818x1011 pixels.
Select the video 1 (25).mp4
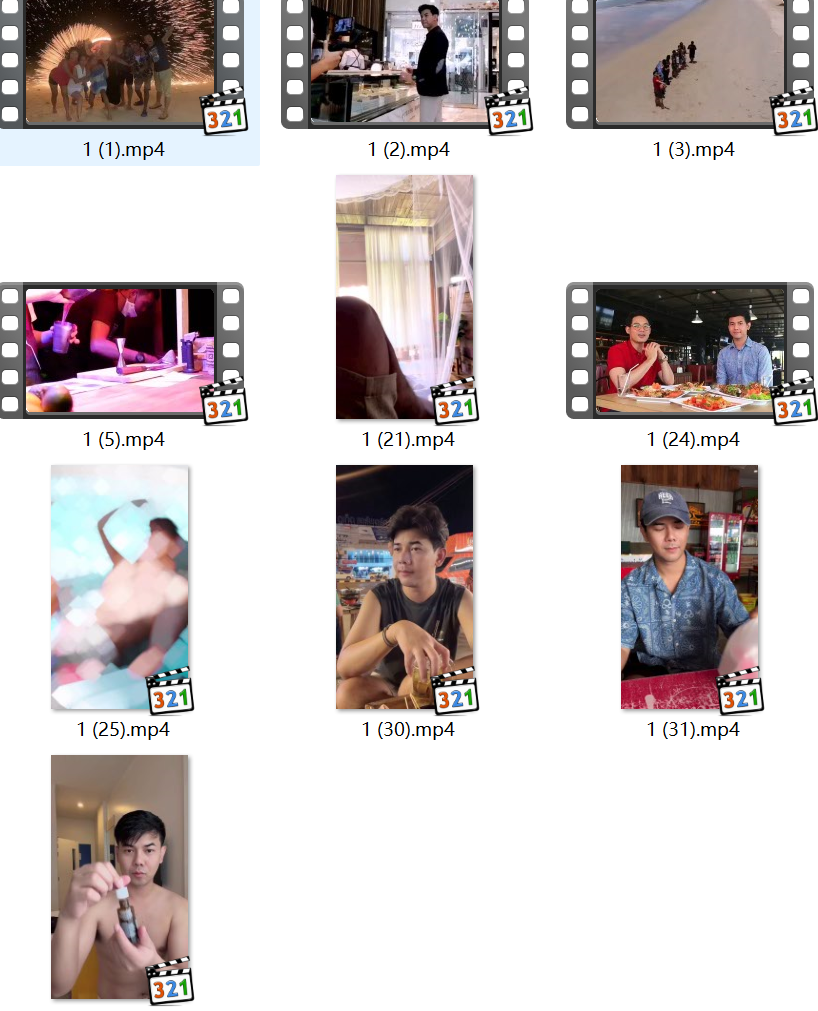[x=120, y=587]
